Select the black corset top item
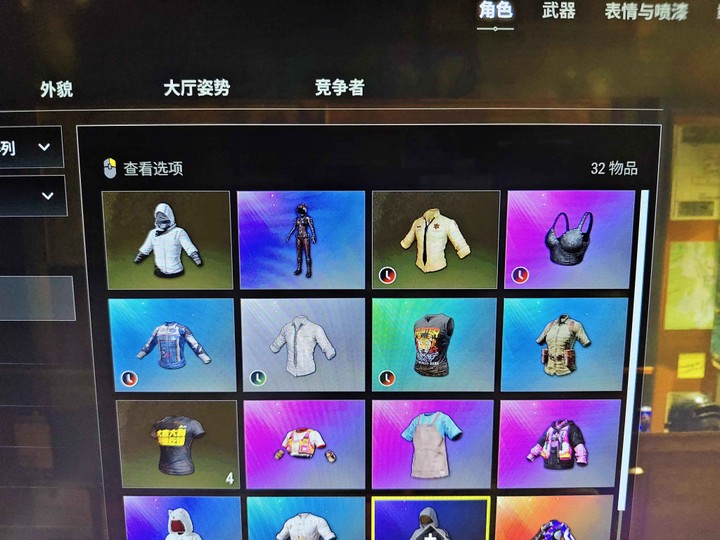Viewport: 720px width, 540px height. 568,240
